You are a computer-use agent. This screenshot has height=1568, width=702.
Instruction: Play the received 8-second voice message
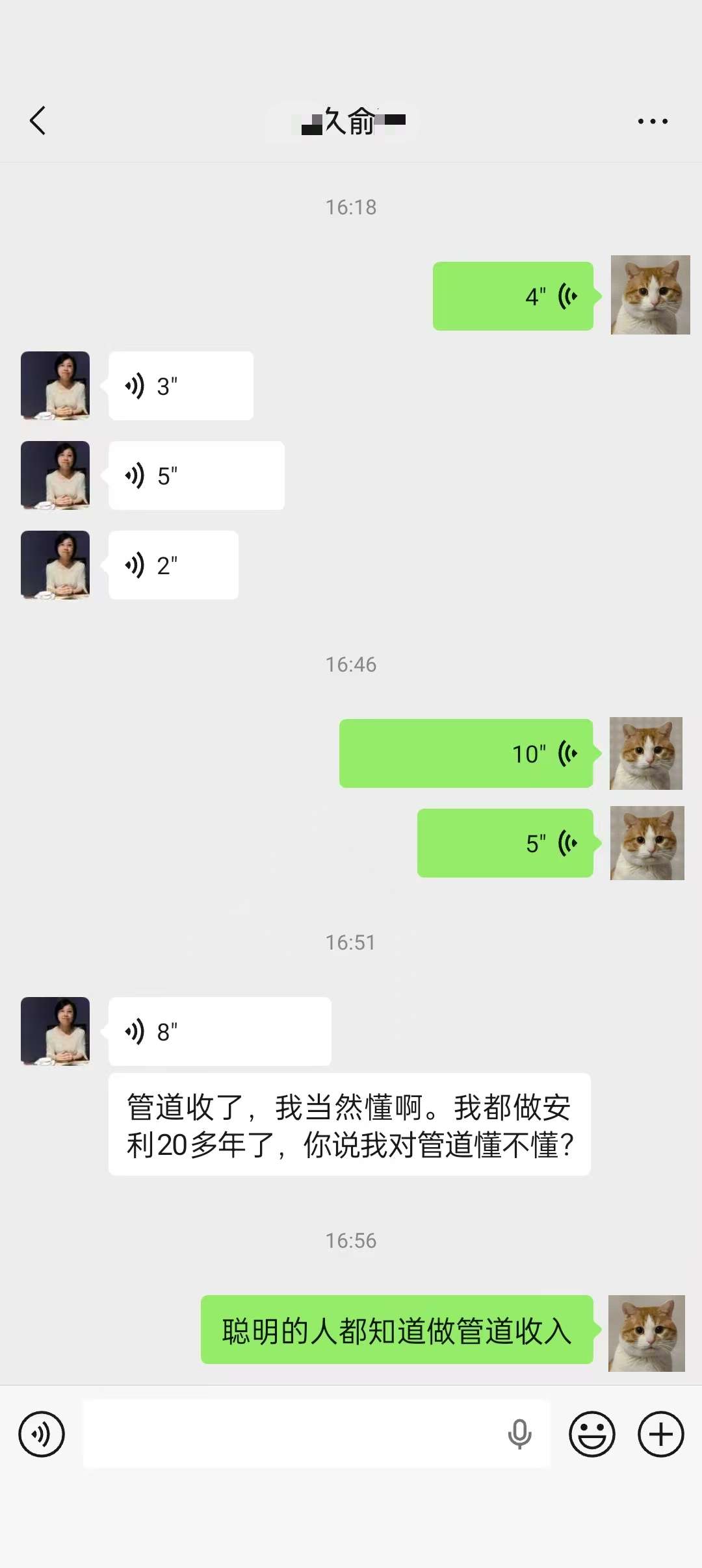click(220, 1031)
